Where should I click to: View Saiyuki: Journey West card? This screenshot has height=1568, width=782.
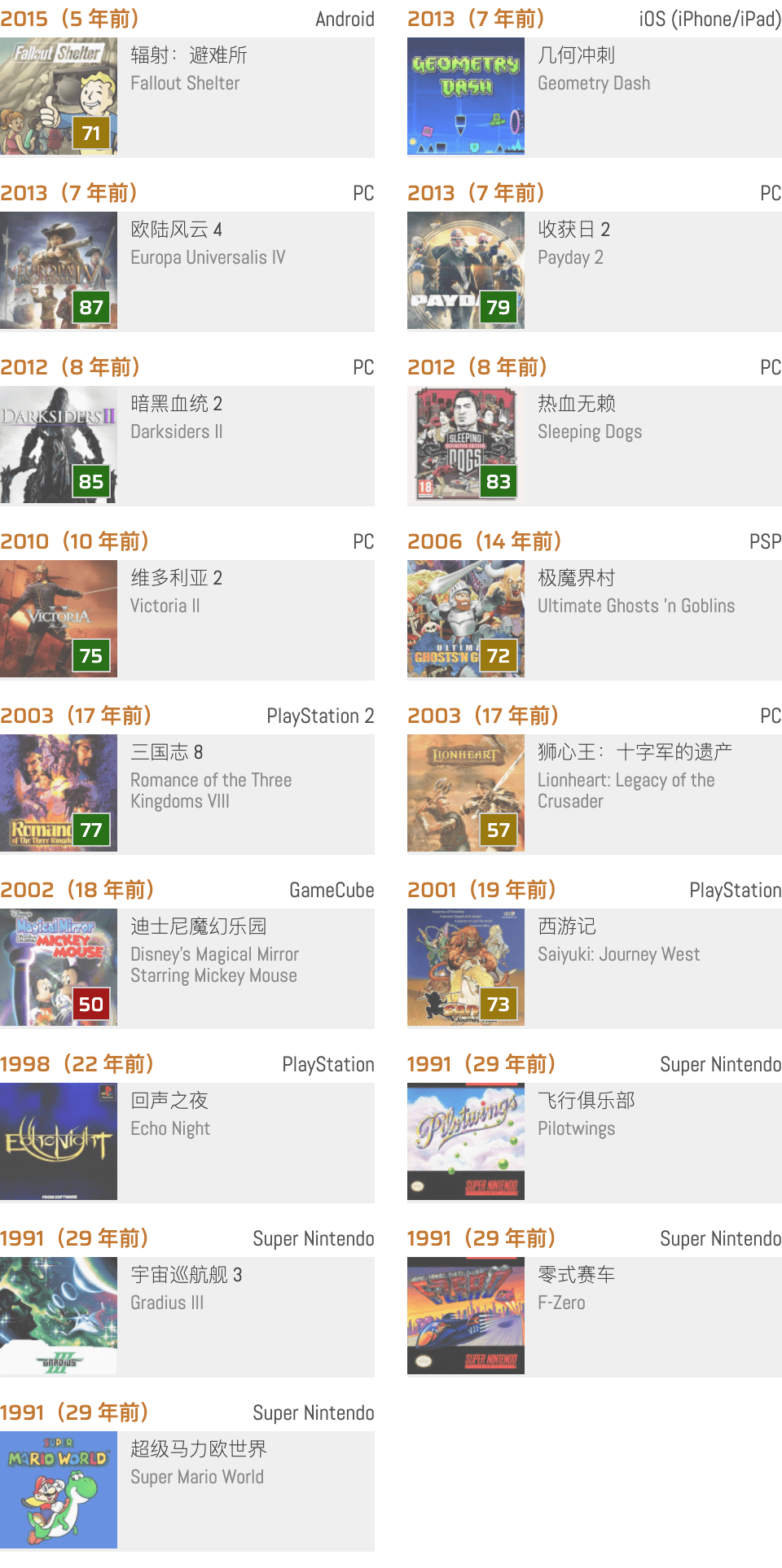coord(595,967)
